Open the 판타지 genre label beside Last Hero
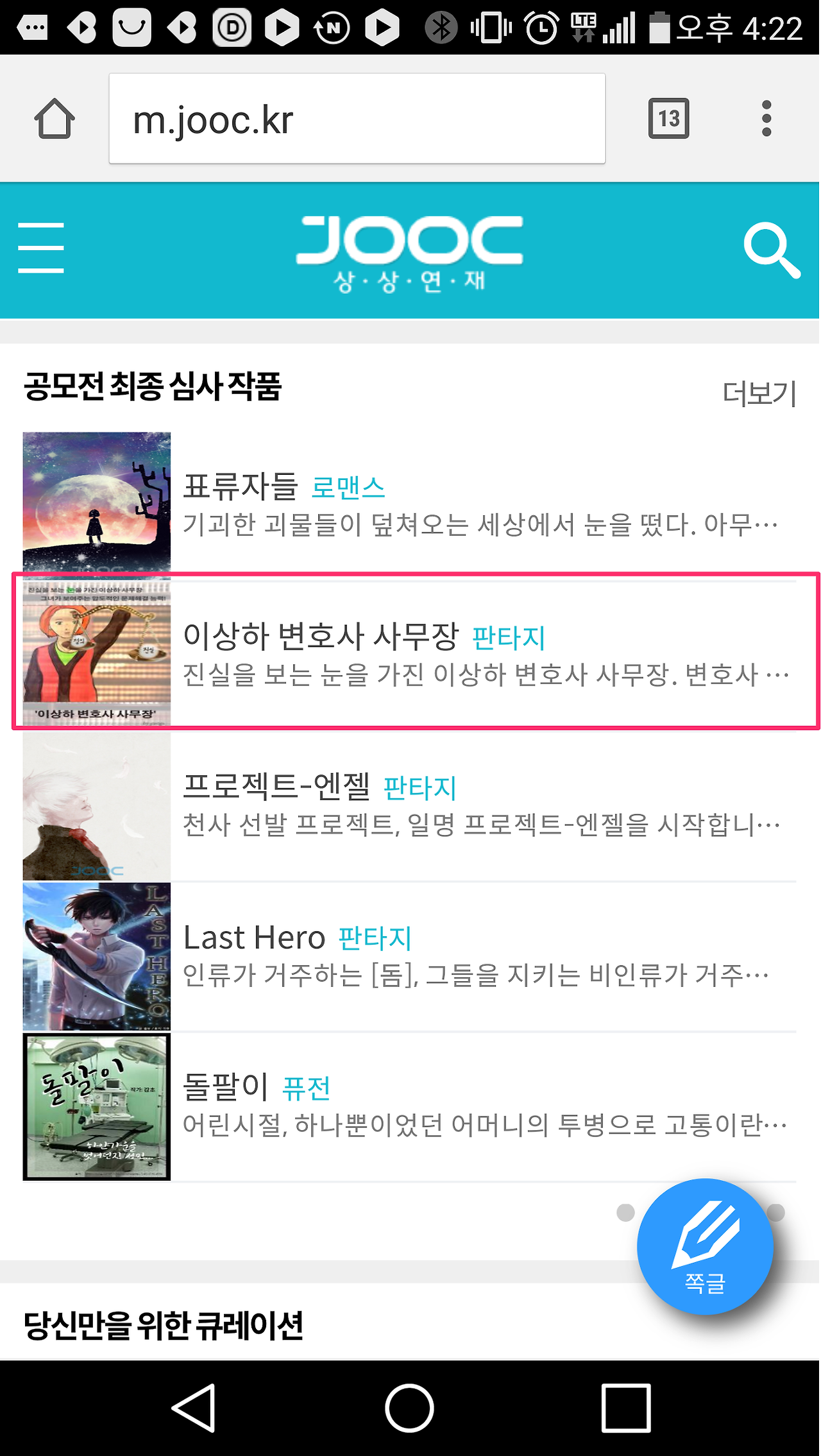 [x=376, y=938]
